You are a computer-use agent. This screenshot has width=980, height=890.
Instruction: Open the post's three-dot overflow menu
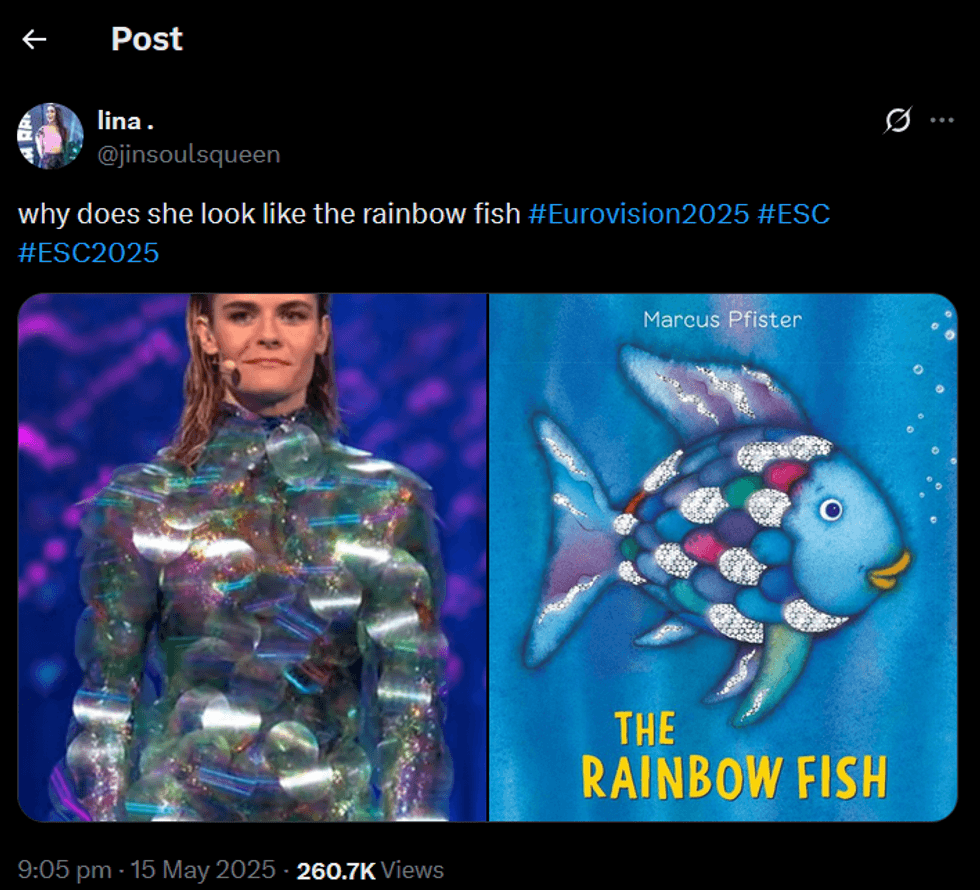point(942,121)
